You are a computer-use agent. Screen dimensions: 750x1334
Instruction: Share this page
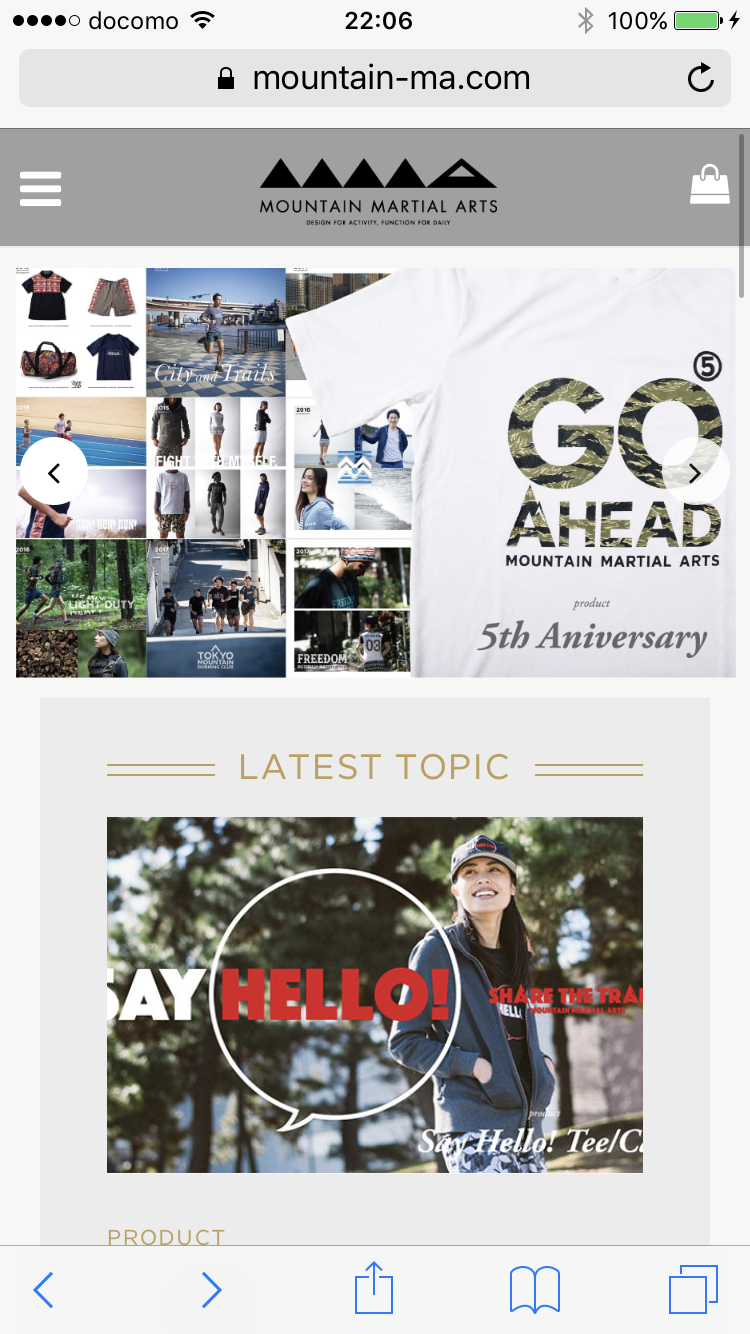374,1288
